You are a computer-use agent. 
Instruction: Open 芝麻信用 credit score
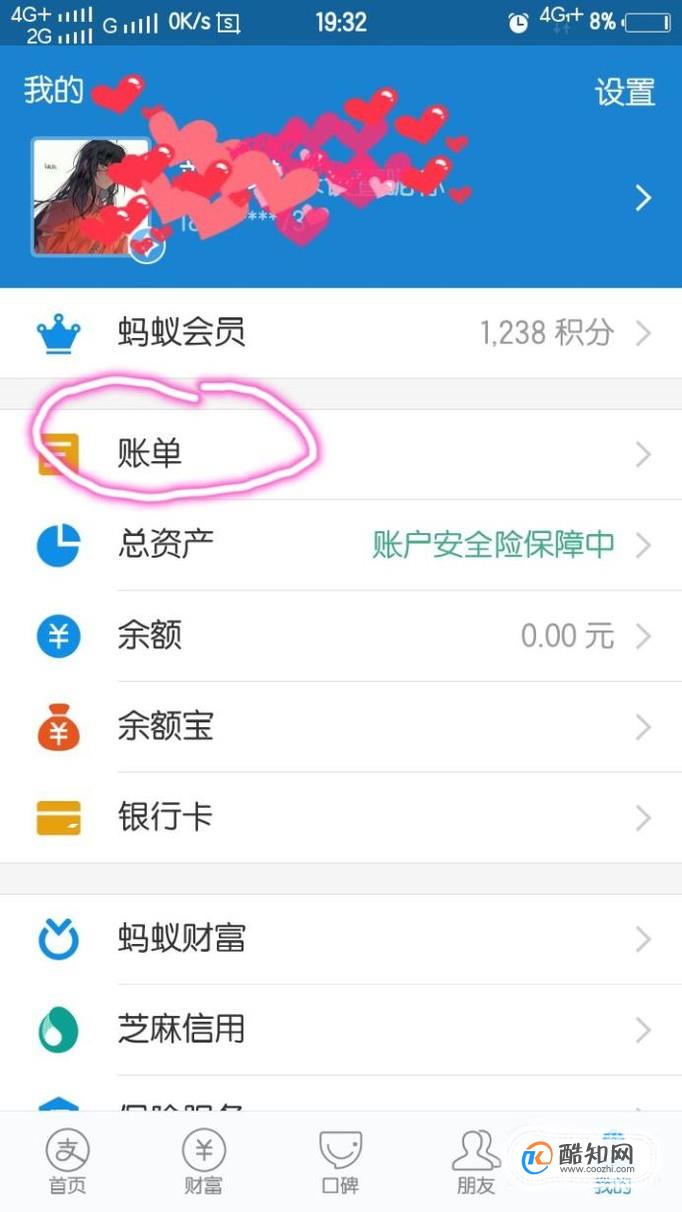340,1029
